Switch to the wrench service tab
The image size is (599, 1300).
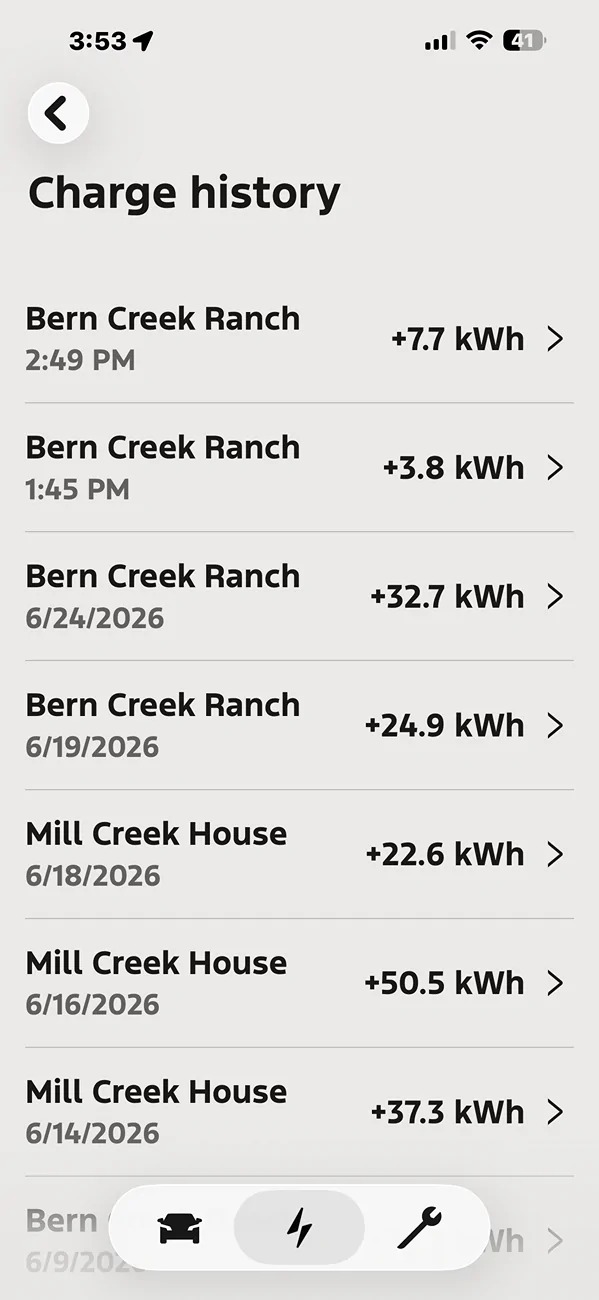(x=419, y=1228)
